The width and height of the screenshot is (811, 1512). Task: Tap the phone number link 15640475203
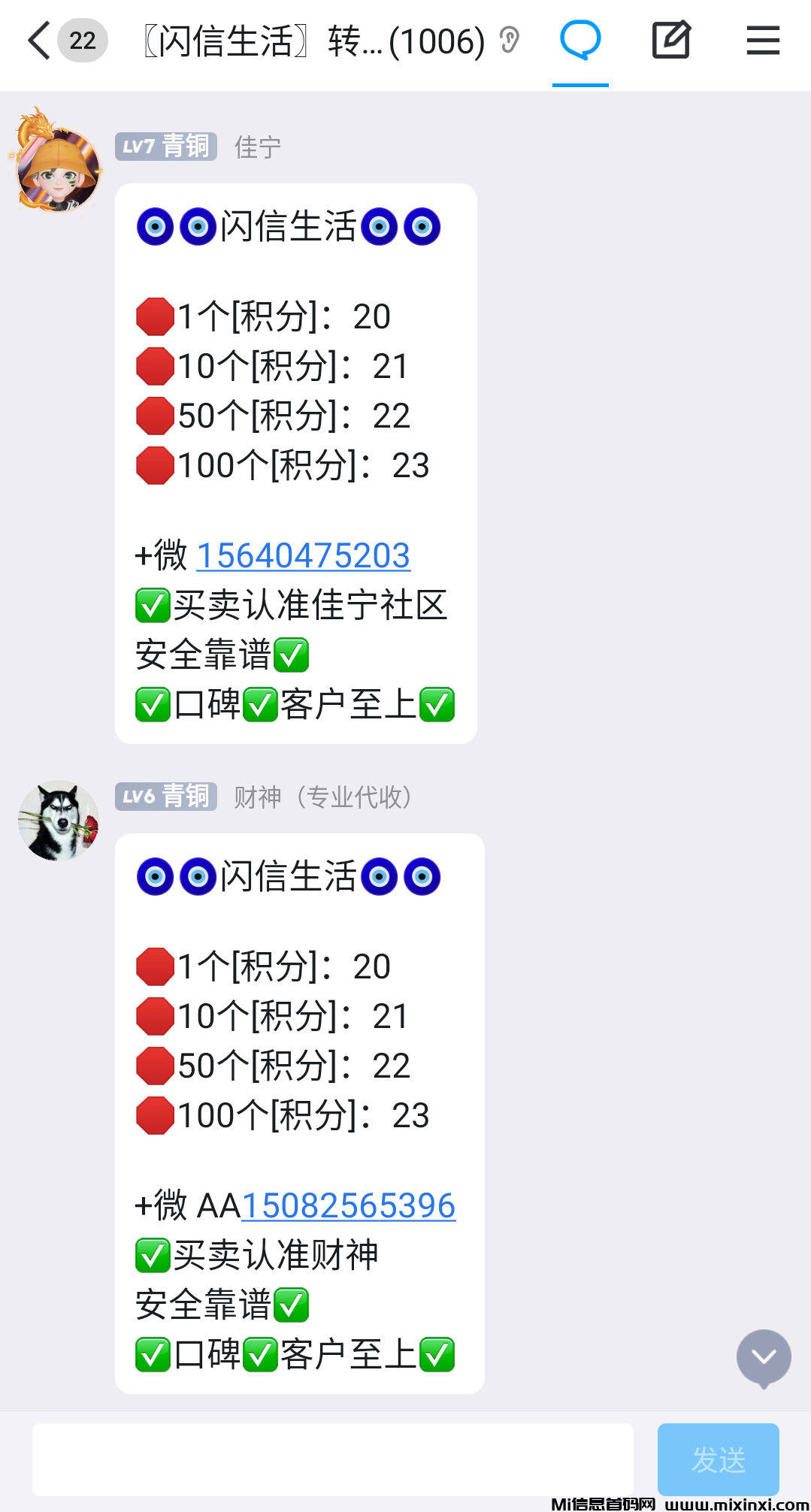[x=303, y=556]
